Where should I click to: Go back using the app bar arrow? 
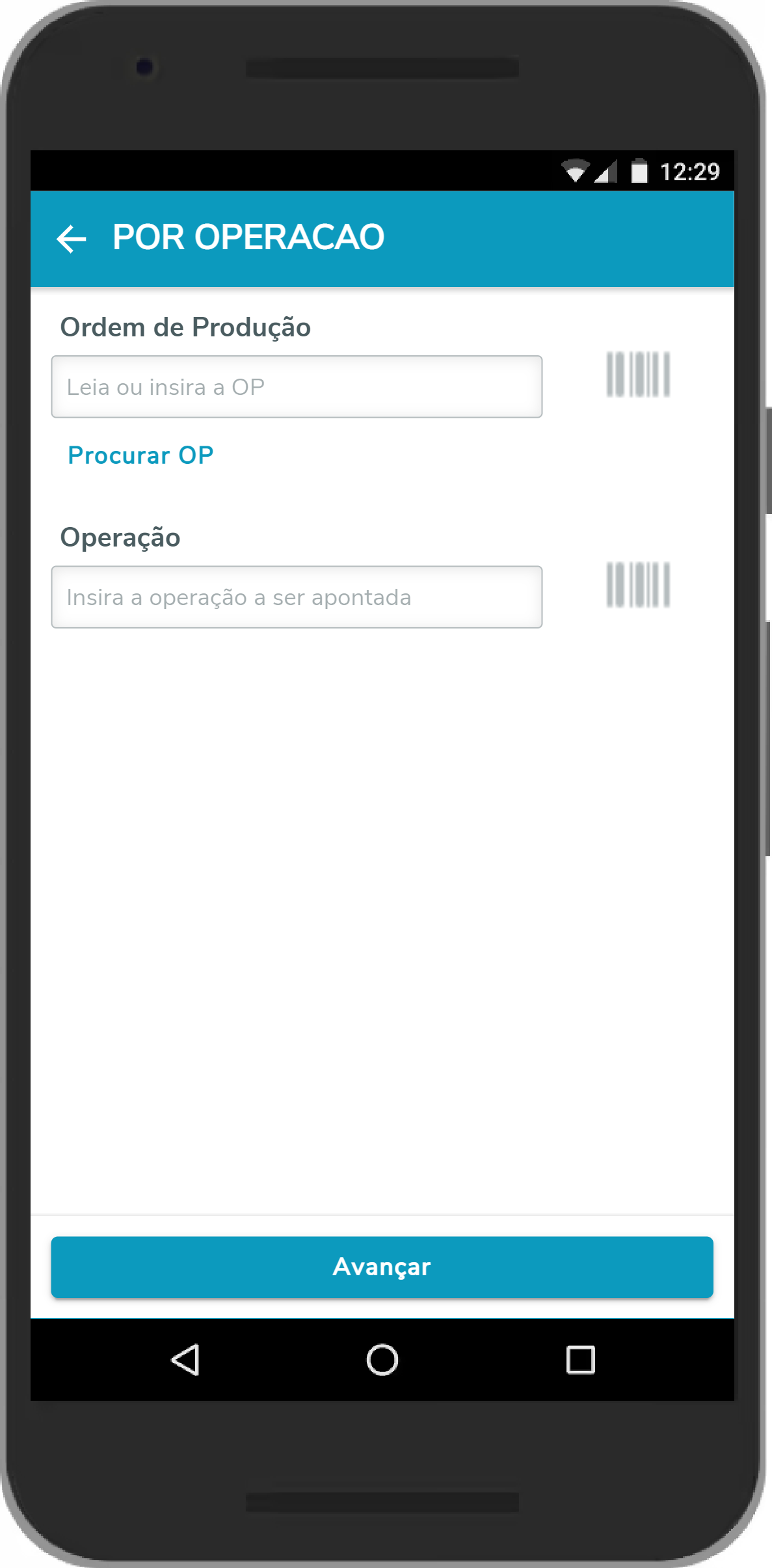pos(72,238)
